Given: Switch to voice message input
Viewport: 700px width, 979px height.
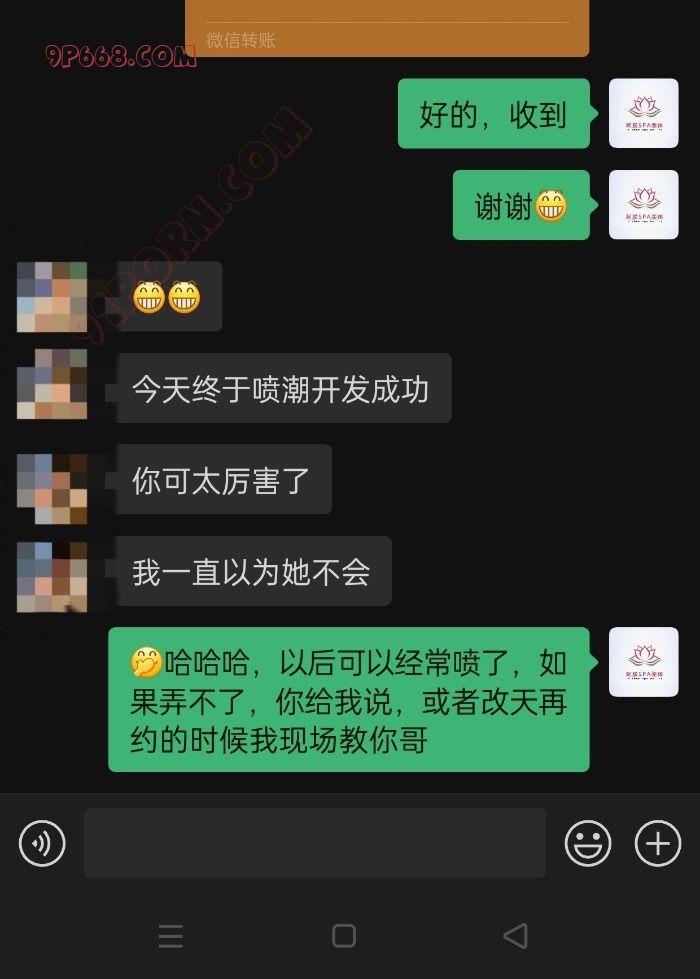Looking at the screenshot, I should pyautogui.click(x=42, y=844).
